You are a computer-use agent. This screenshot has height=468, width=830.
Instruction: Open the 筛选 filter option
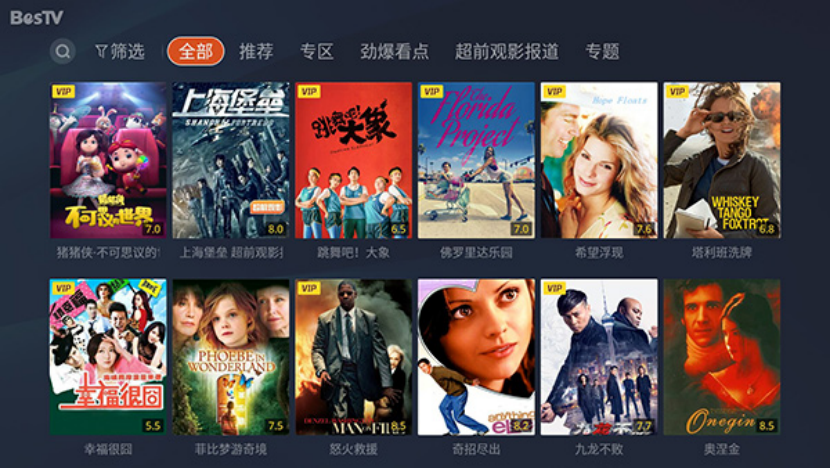tap(119, 51)
